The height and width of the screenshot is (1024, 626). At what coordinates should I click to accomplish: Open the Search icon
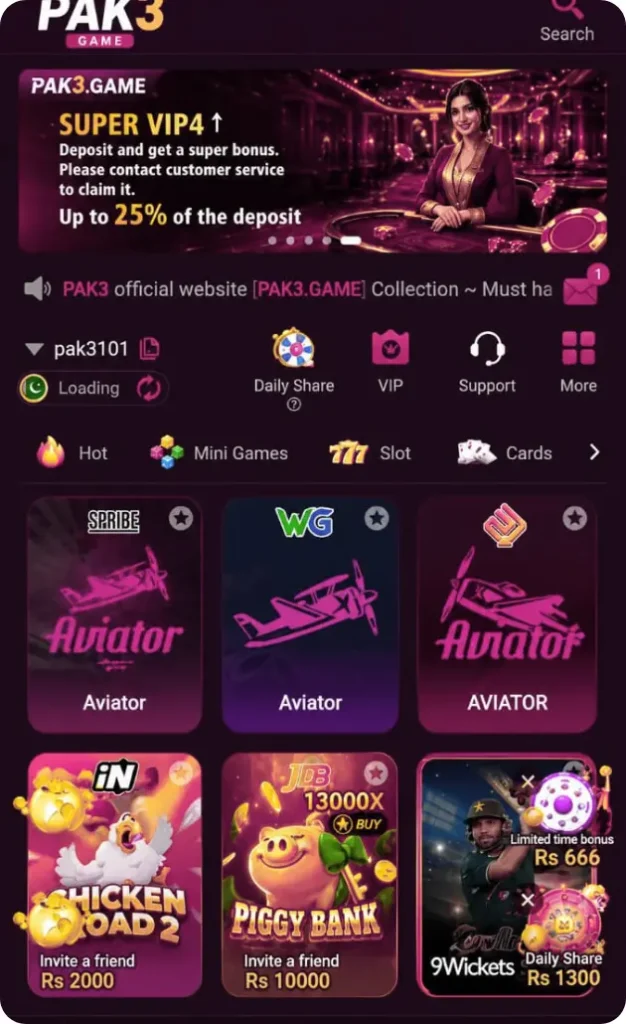tap(567, 20)
